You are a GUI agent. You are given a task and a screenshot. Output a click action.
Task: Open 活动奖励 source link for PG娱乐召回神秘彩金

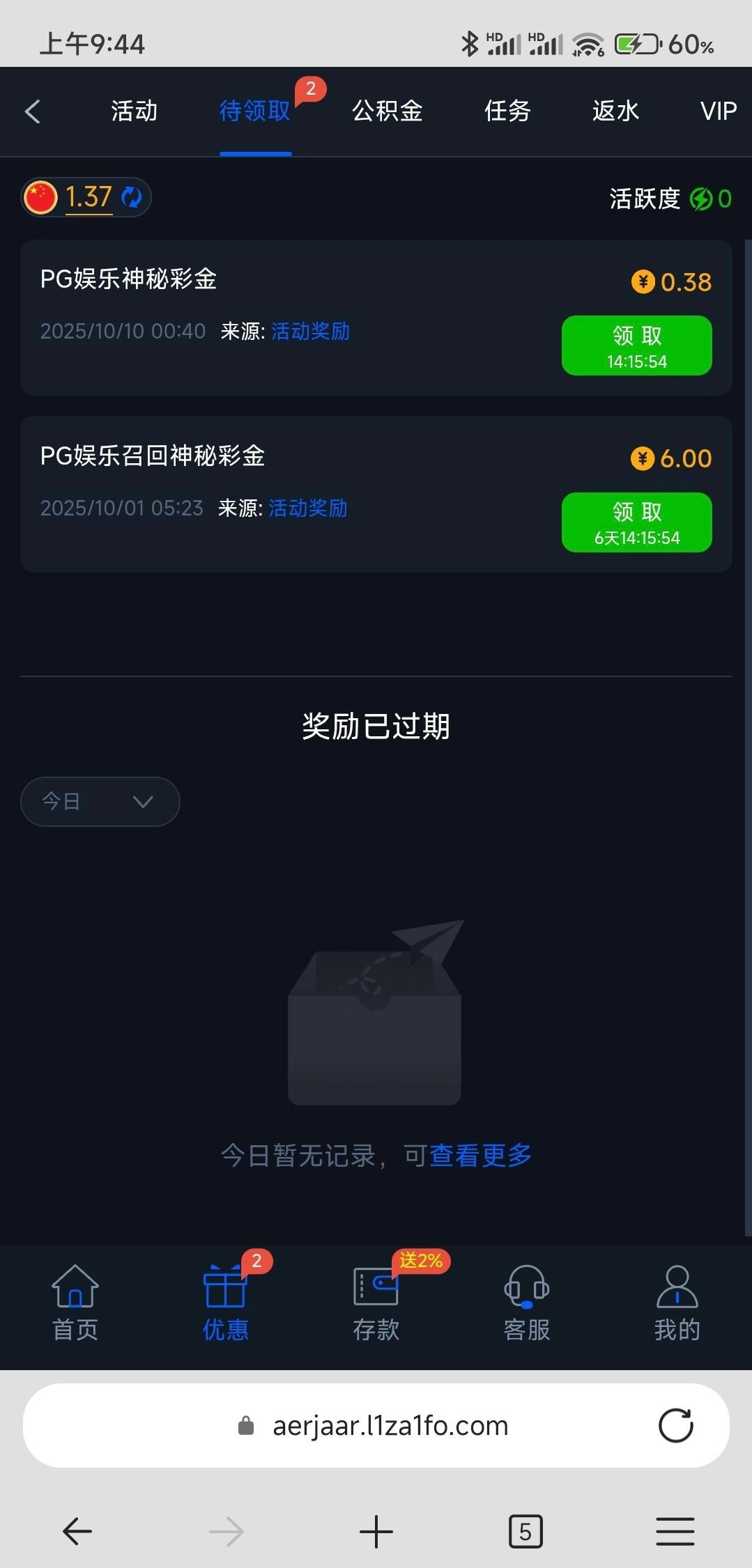pyautogui.click(x=307, y=508)
